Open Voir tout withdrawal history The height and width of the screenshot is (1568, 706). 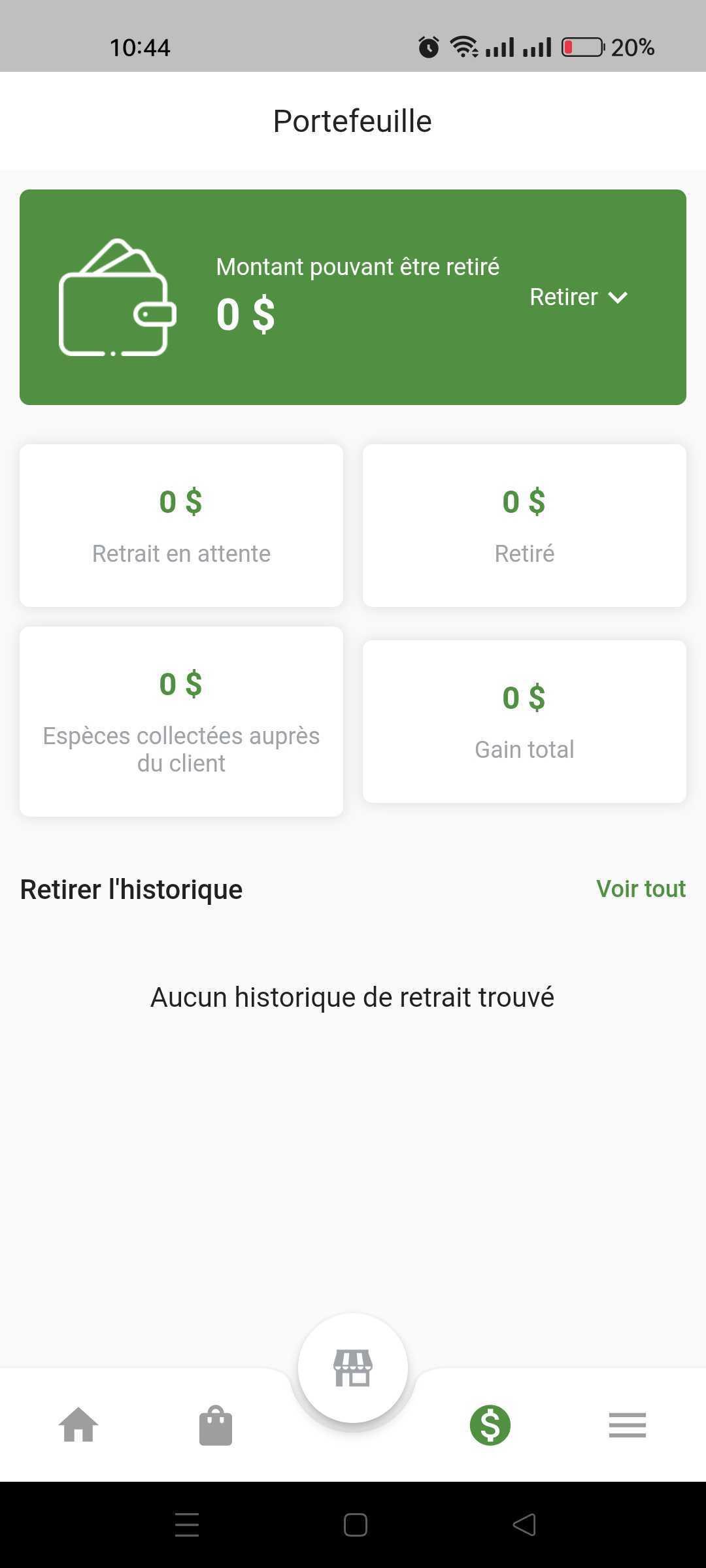coord(641,889)
